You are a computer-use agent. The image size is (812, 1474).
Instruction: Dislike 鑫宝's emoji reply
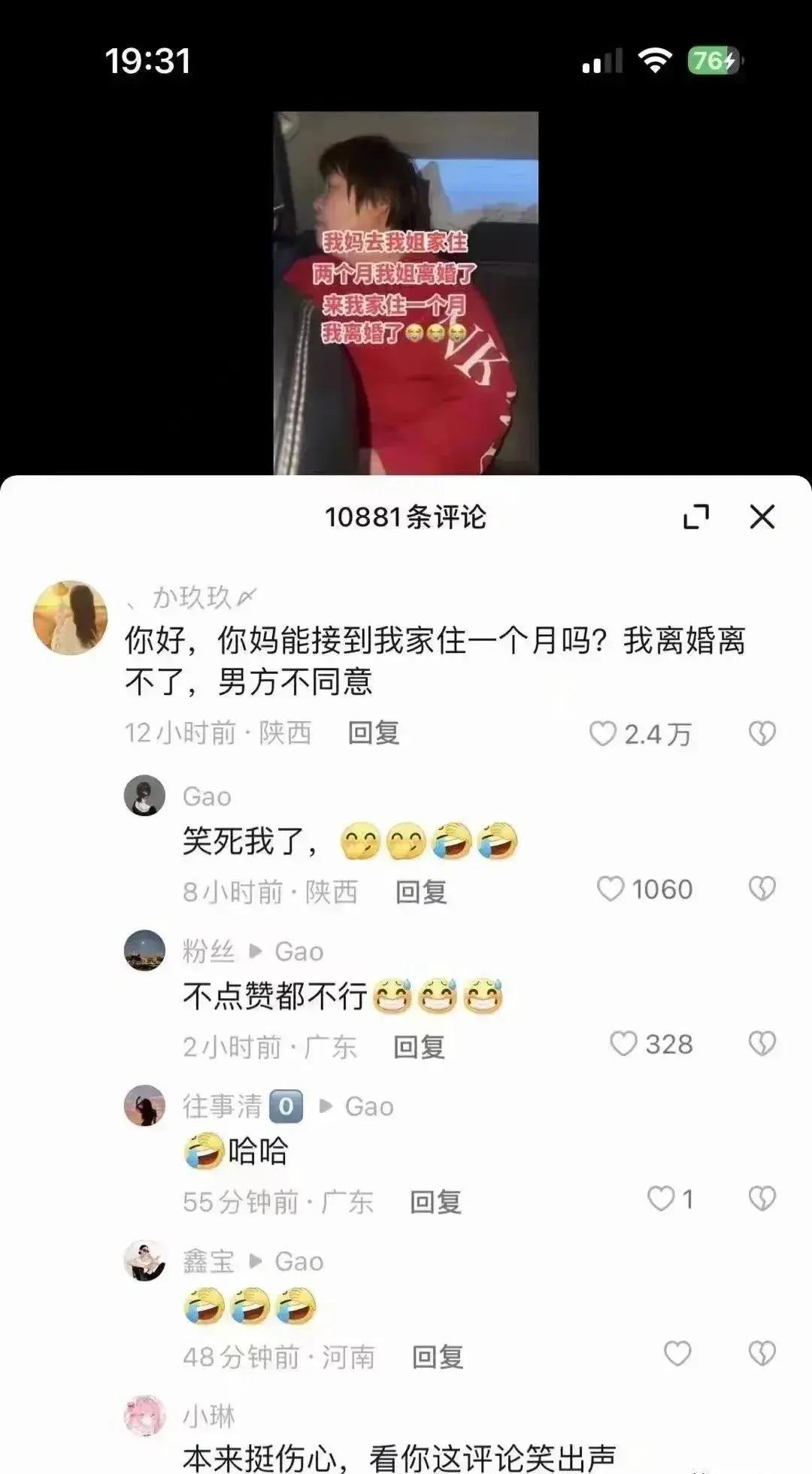762,1354
